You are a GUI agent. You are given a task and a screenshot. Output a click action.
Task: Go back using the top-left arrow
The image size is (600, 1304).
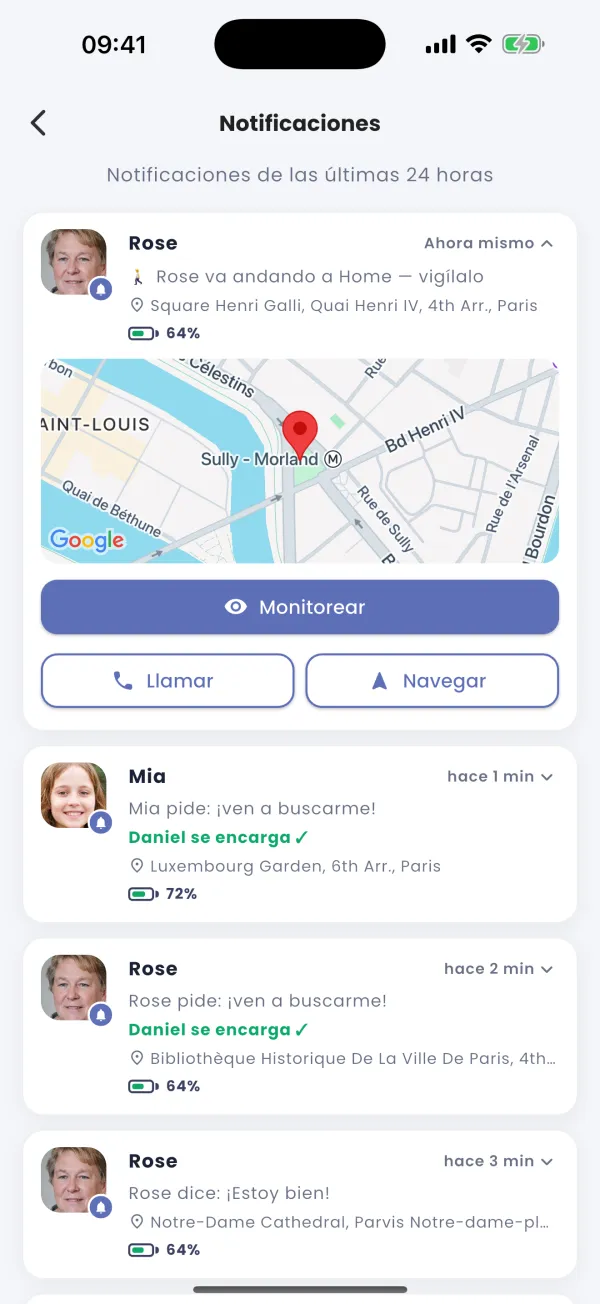[38, 123]
